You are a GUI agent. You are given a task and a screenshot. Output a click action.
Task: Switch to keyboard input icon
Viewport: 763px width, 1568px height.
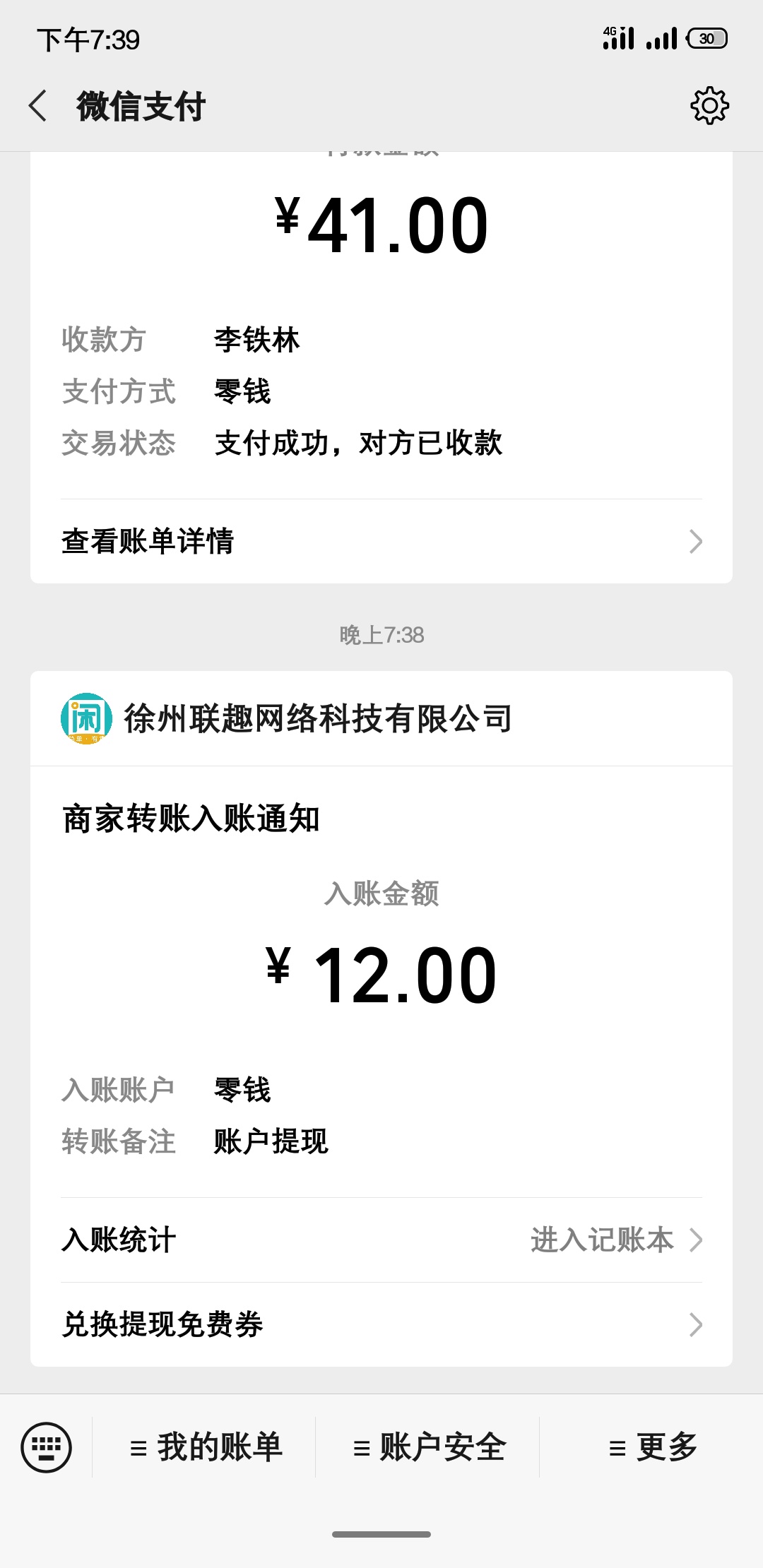[47, 1447]
